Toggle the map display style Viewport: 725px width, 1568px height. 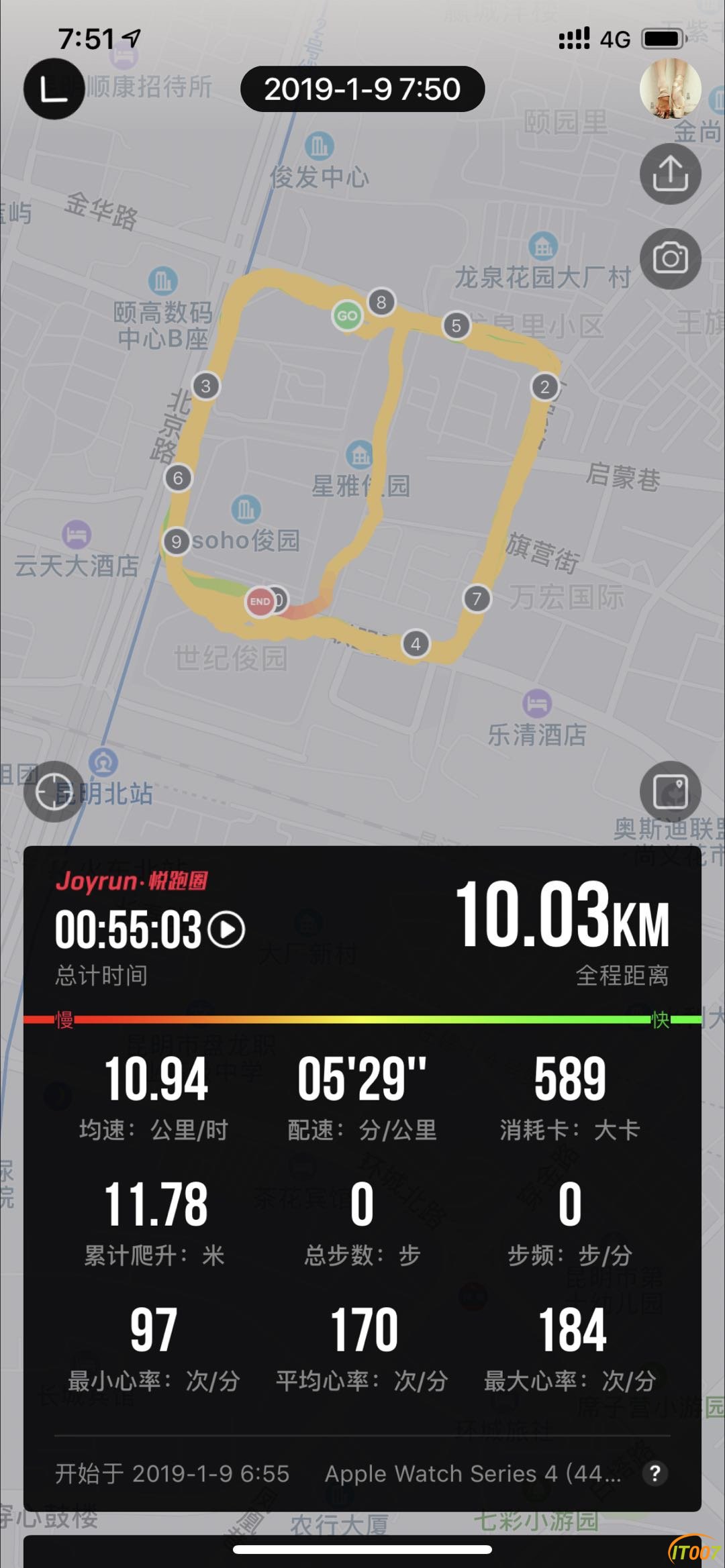(670, 792)
